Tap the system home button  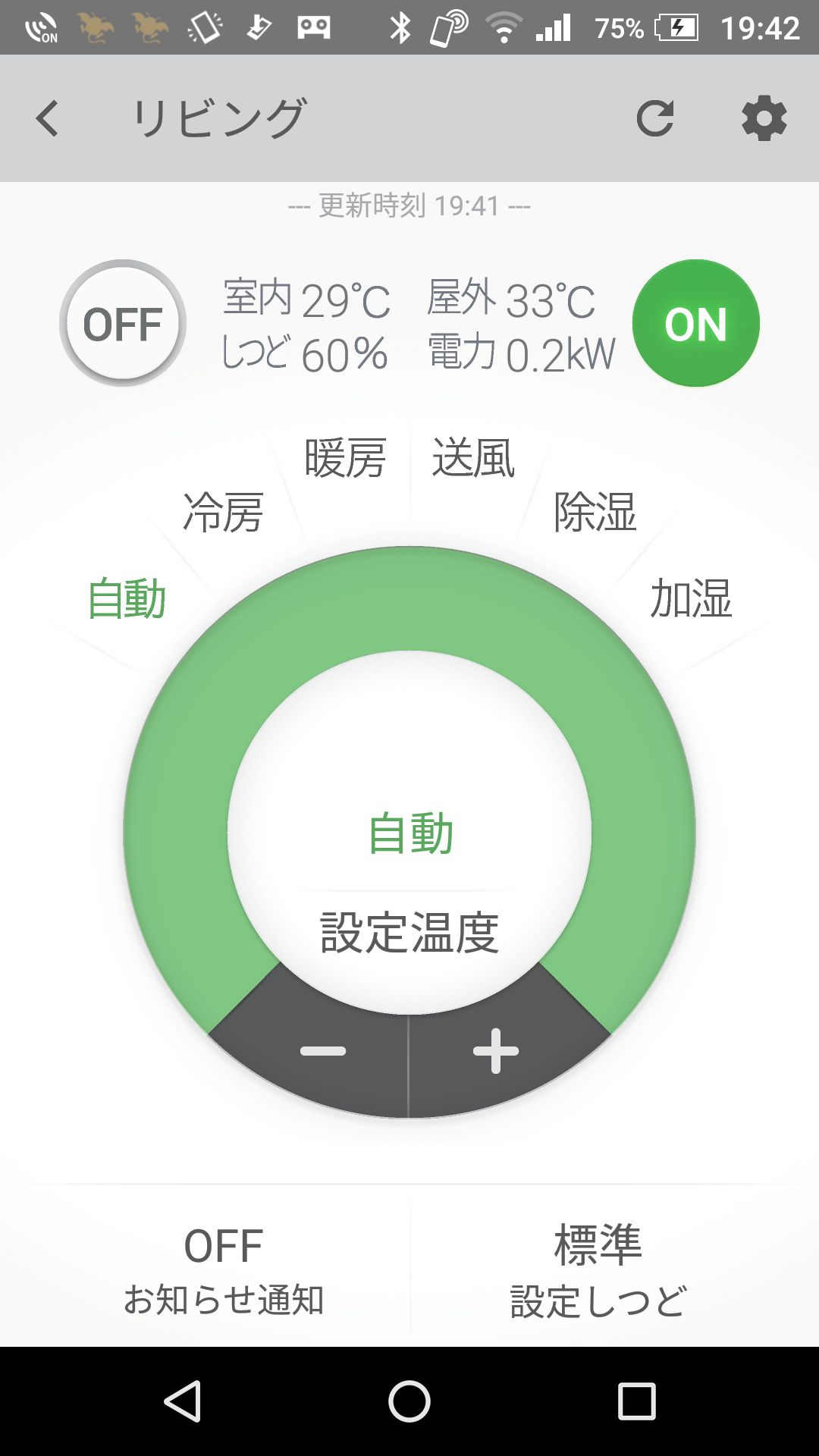point(409,1401)
